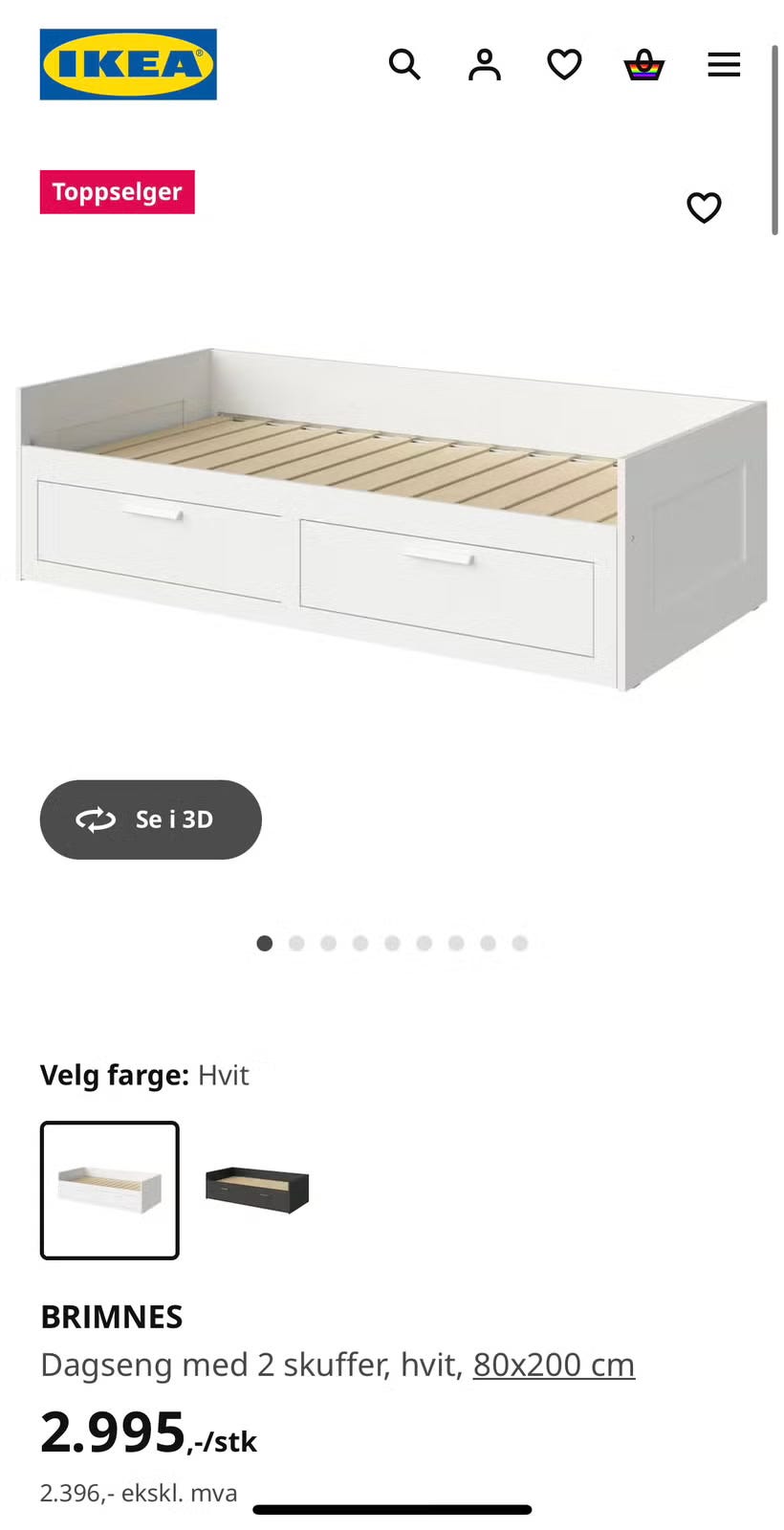The width and height of the screenshot is (784, 1530).
Task: View the daybed in 3D
Action: click(151, 820)
